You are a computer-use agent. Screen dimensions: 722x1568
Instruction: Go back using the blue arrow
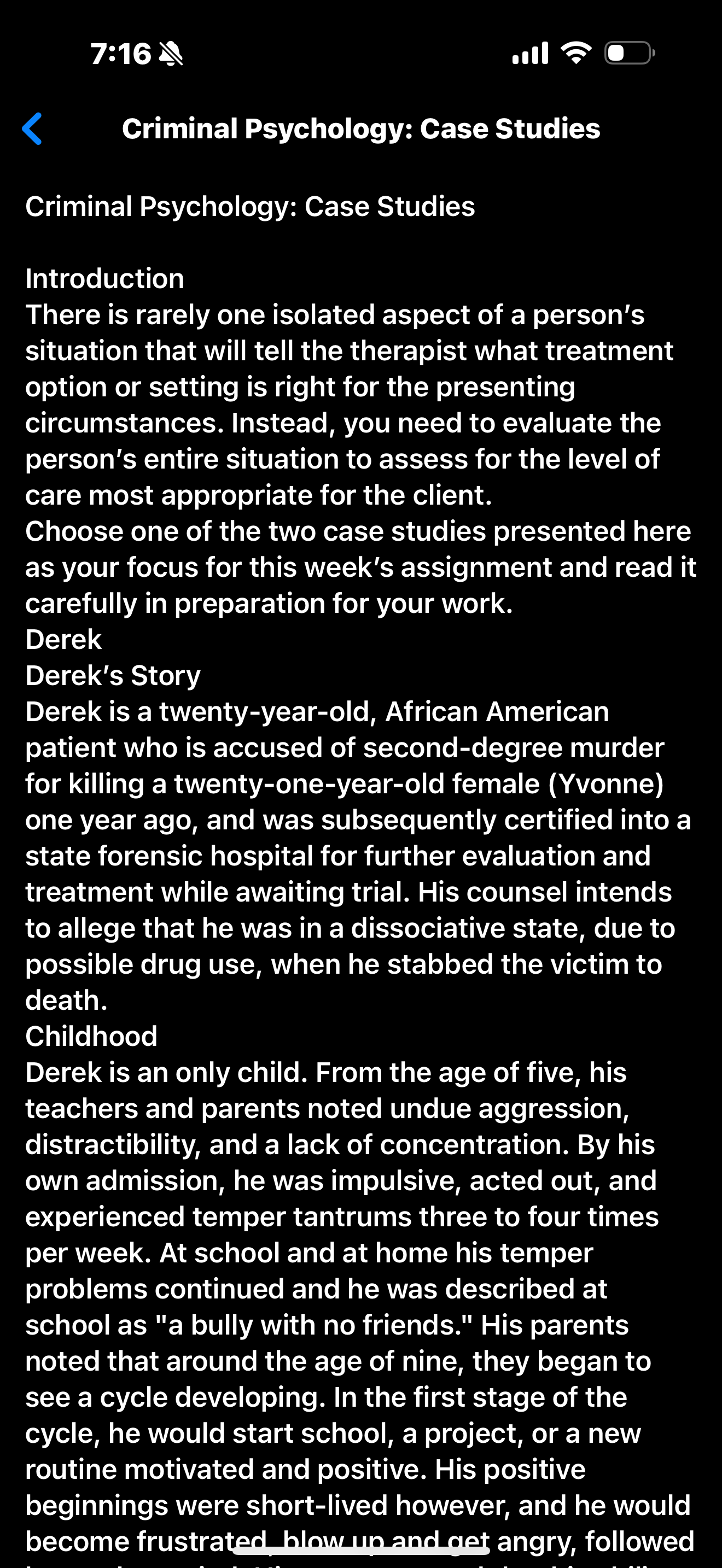[x=32, y=128]
